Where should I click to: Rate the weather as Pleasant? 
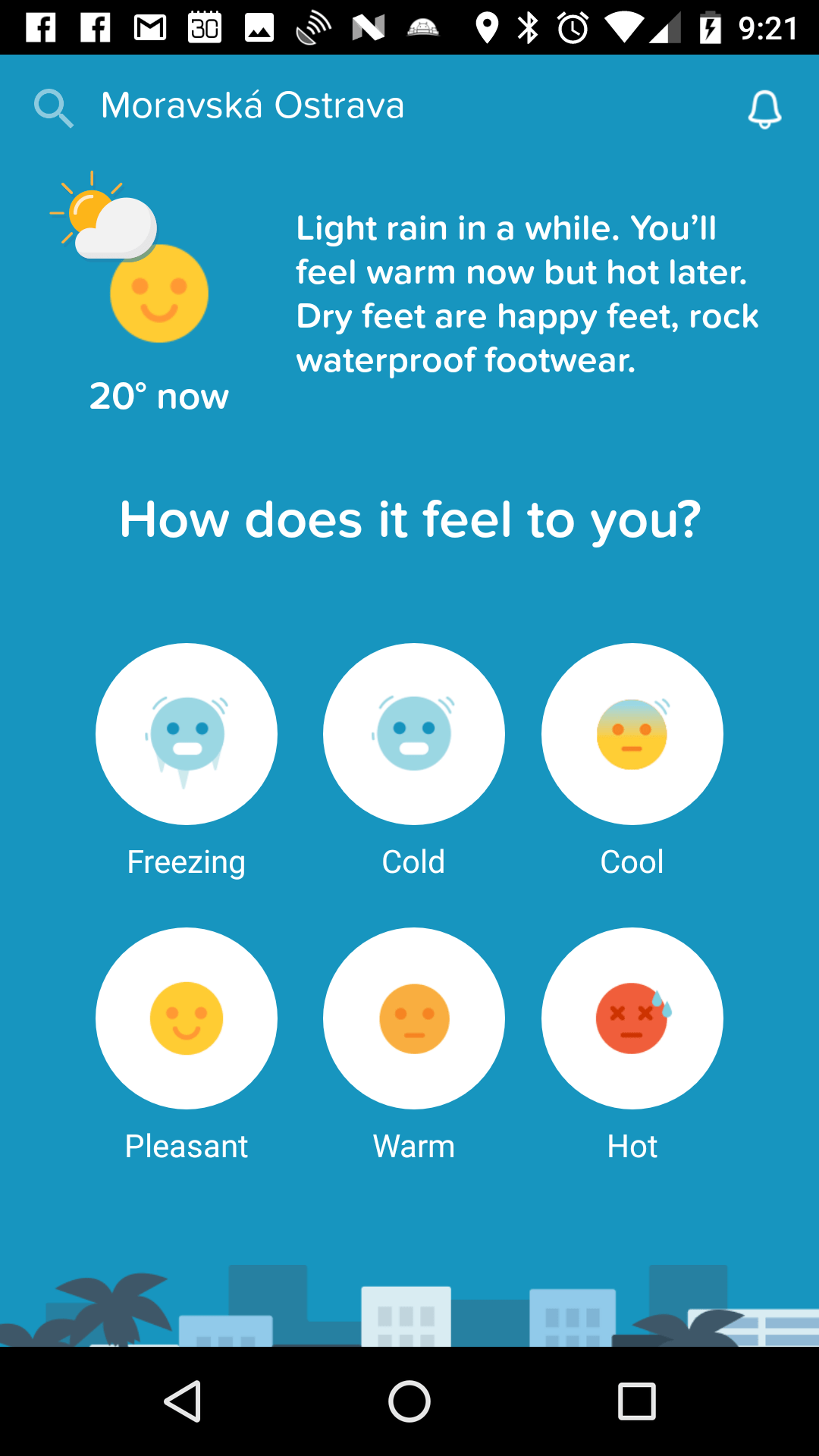[187, 1018]
